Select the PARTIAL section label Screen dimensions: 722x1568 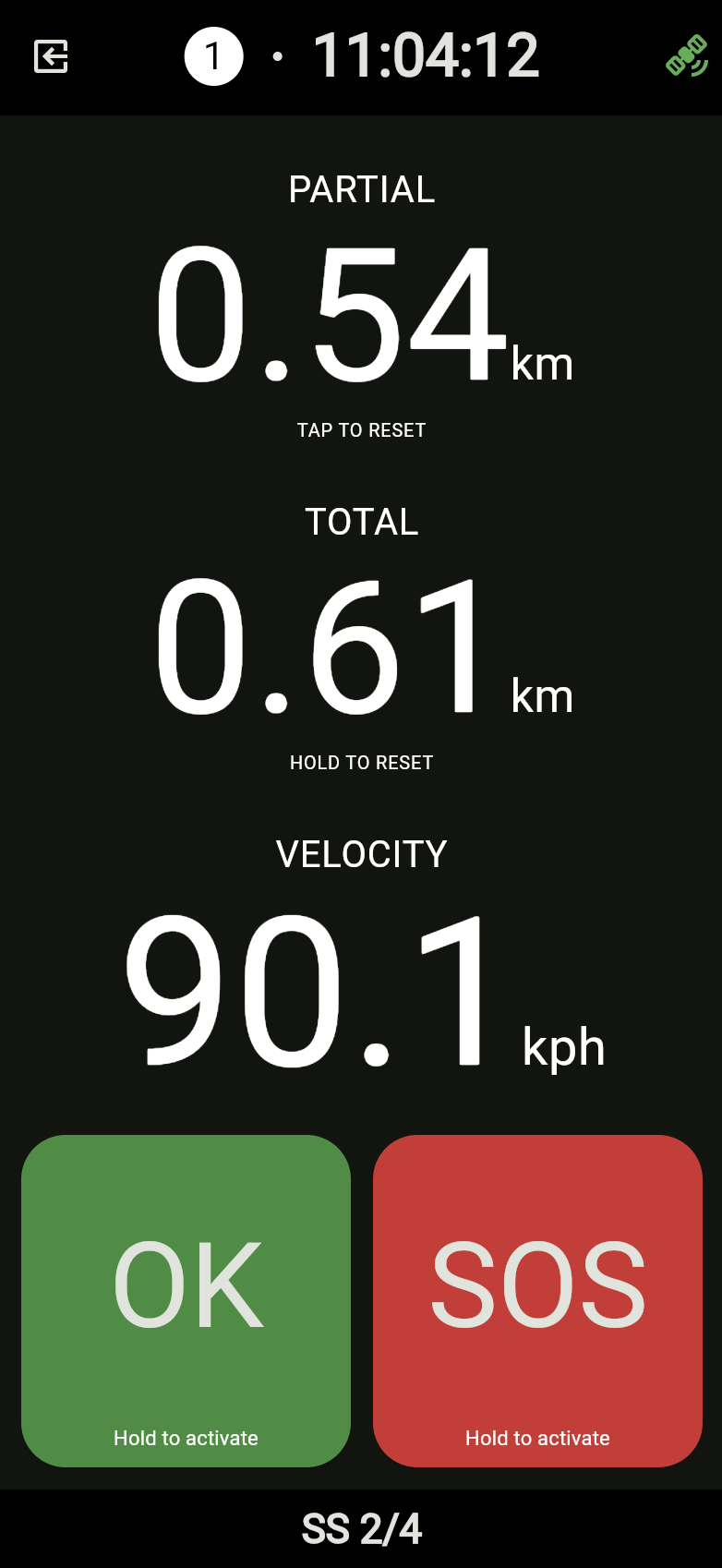[362, 189]
